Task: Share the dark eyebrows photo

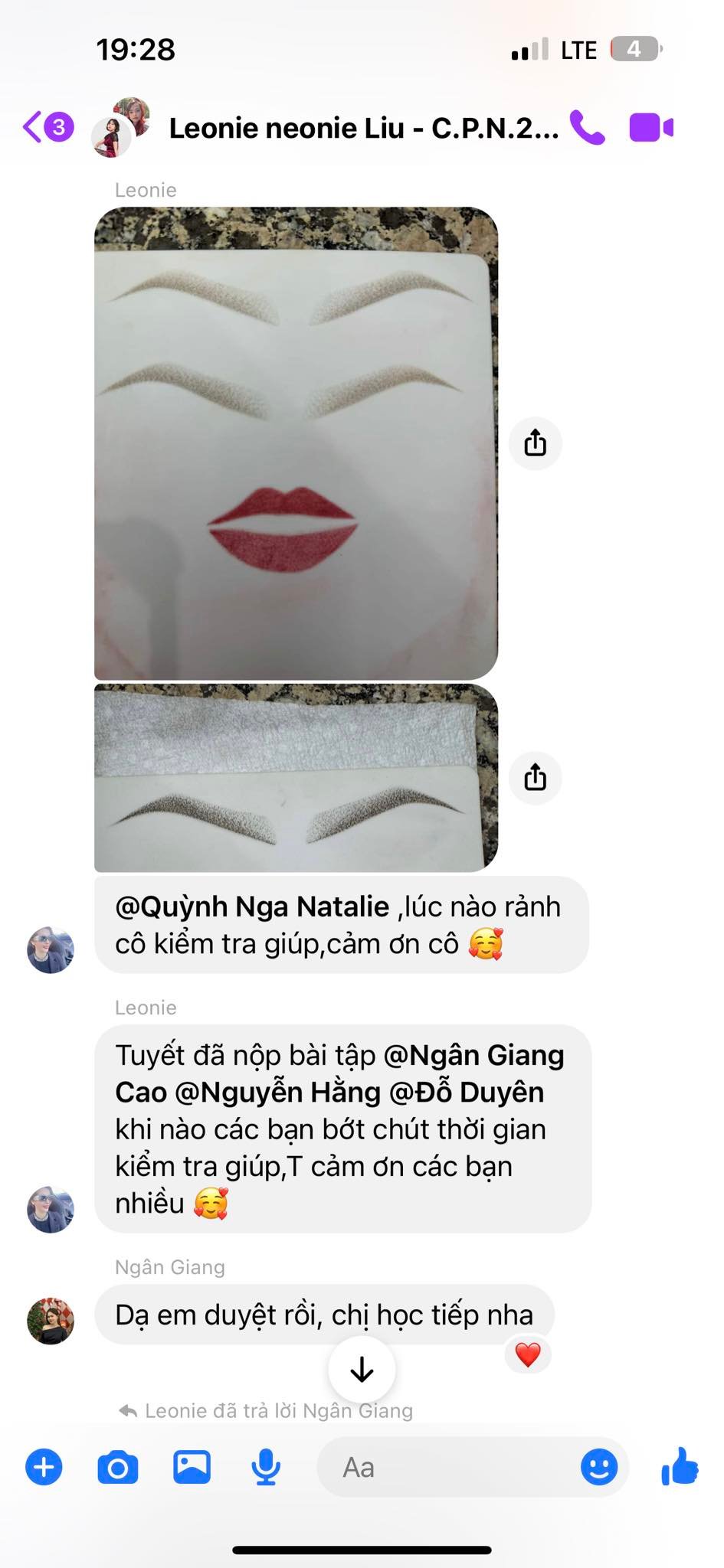Action: (535, 777)
